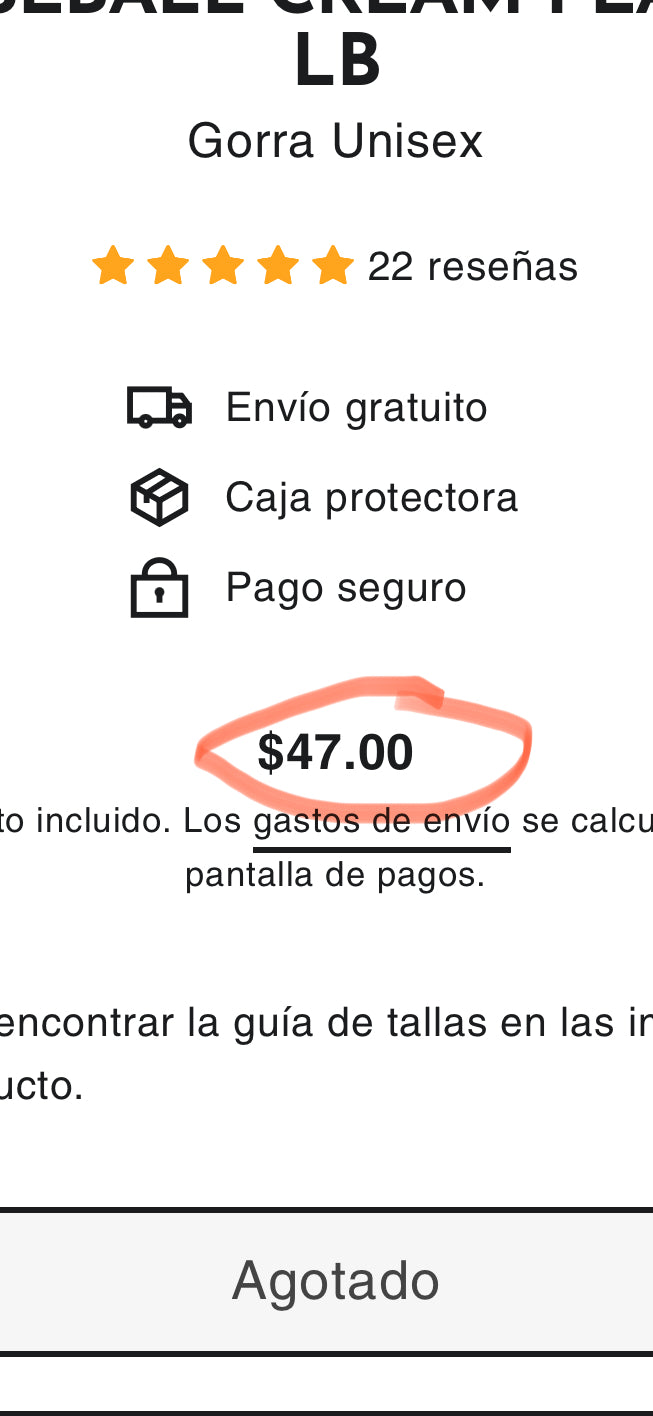
Task: Open the underlined gastos de envío link
Action: click(382, 823)
